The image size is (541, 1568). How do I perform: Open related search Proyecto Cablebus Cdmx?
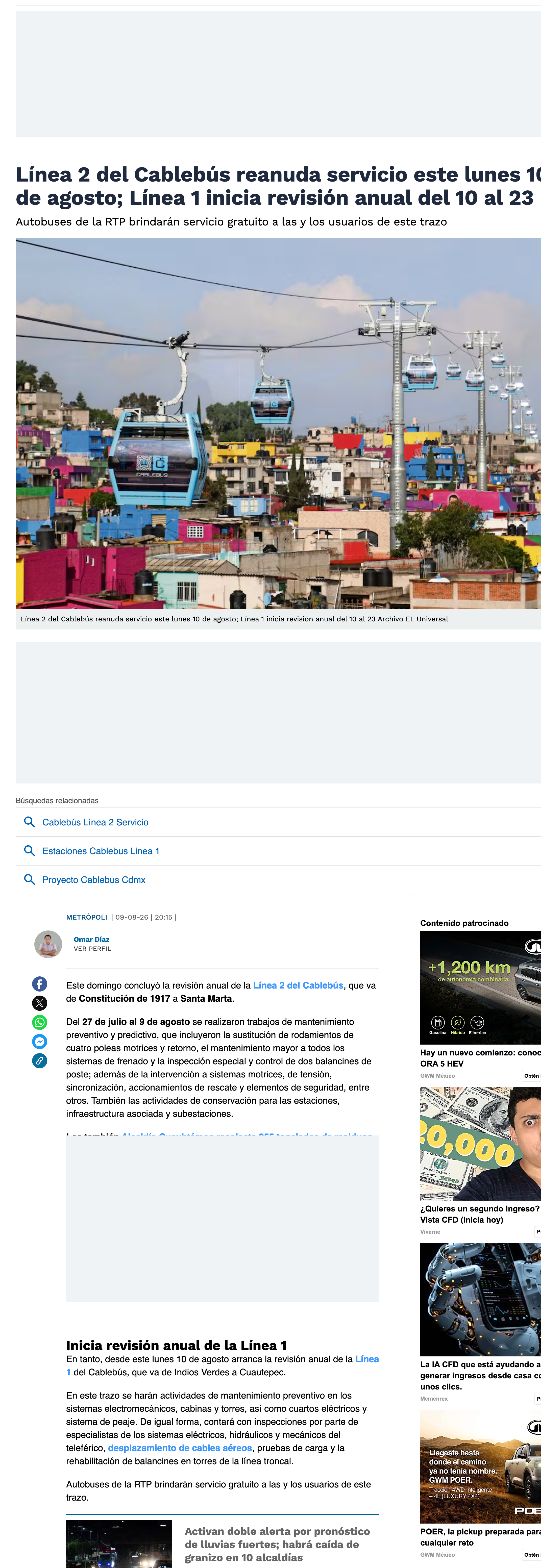pyautogui.click(x=278, y=879)
